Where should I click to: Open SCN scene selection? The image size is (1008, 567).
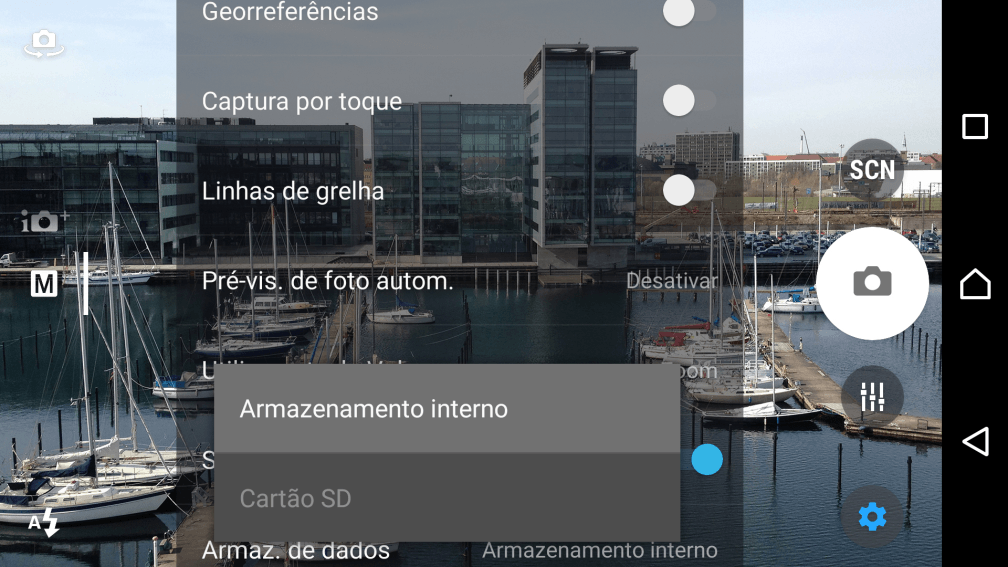tap(872, 170)
